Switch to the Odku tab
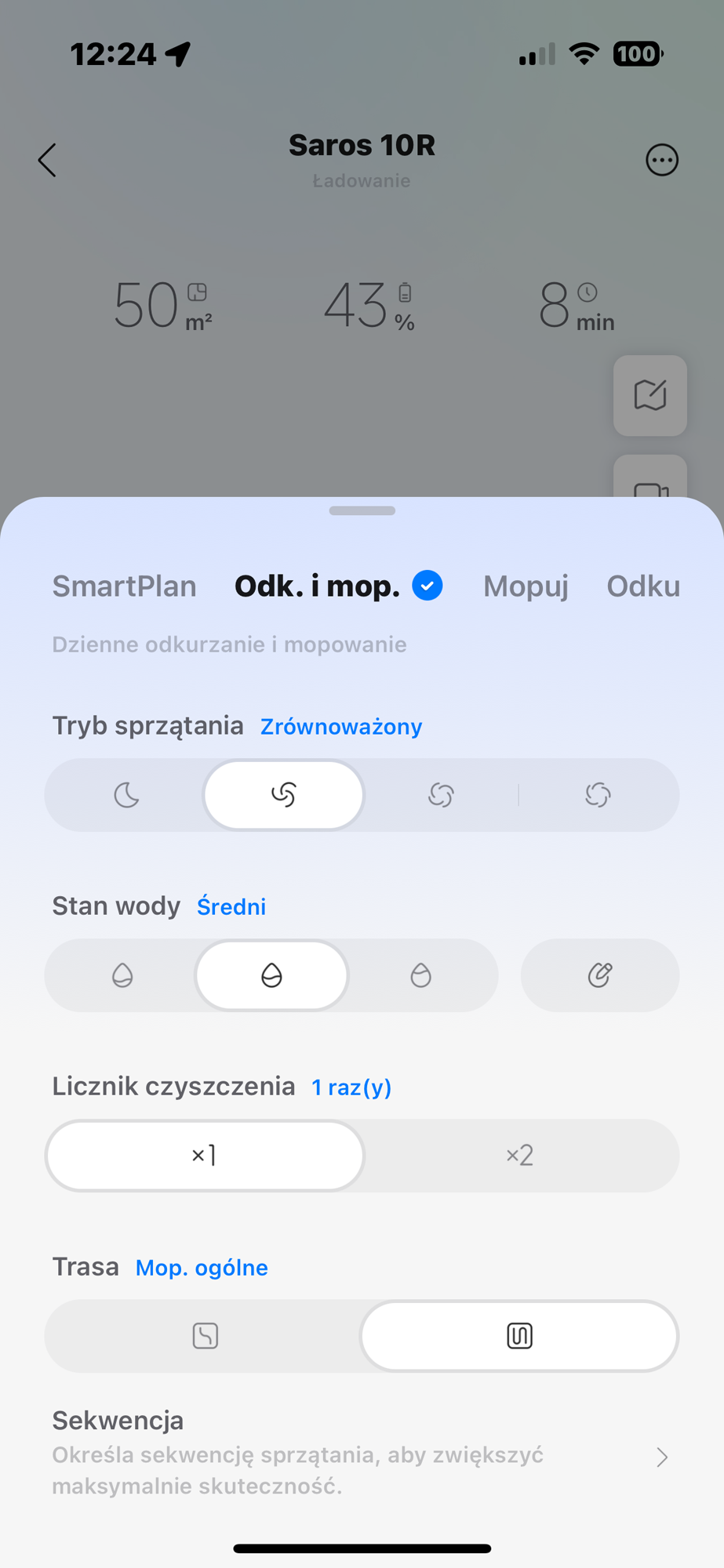 tap(642, 586)
